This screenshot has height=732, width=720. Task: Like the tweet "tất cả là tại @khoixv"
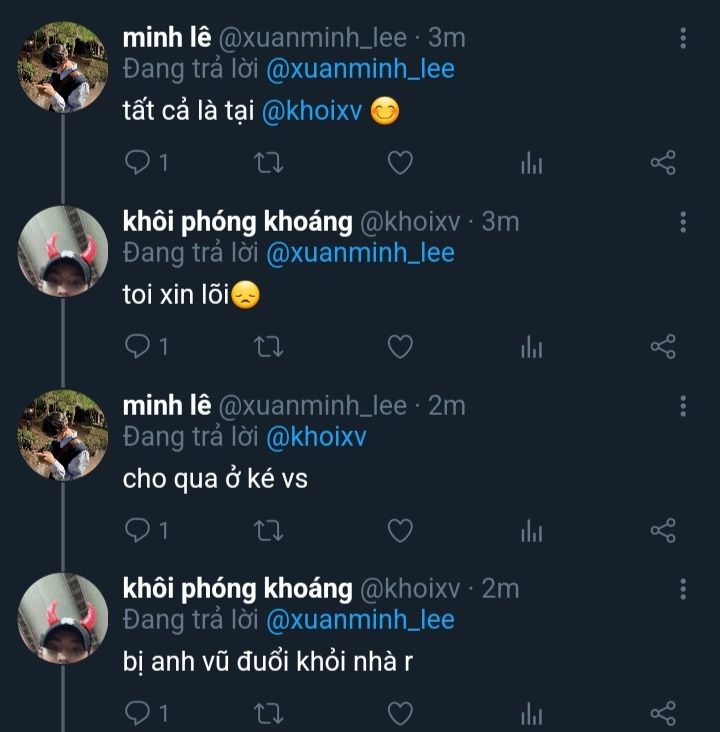[x=400, y=163]
